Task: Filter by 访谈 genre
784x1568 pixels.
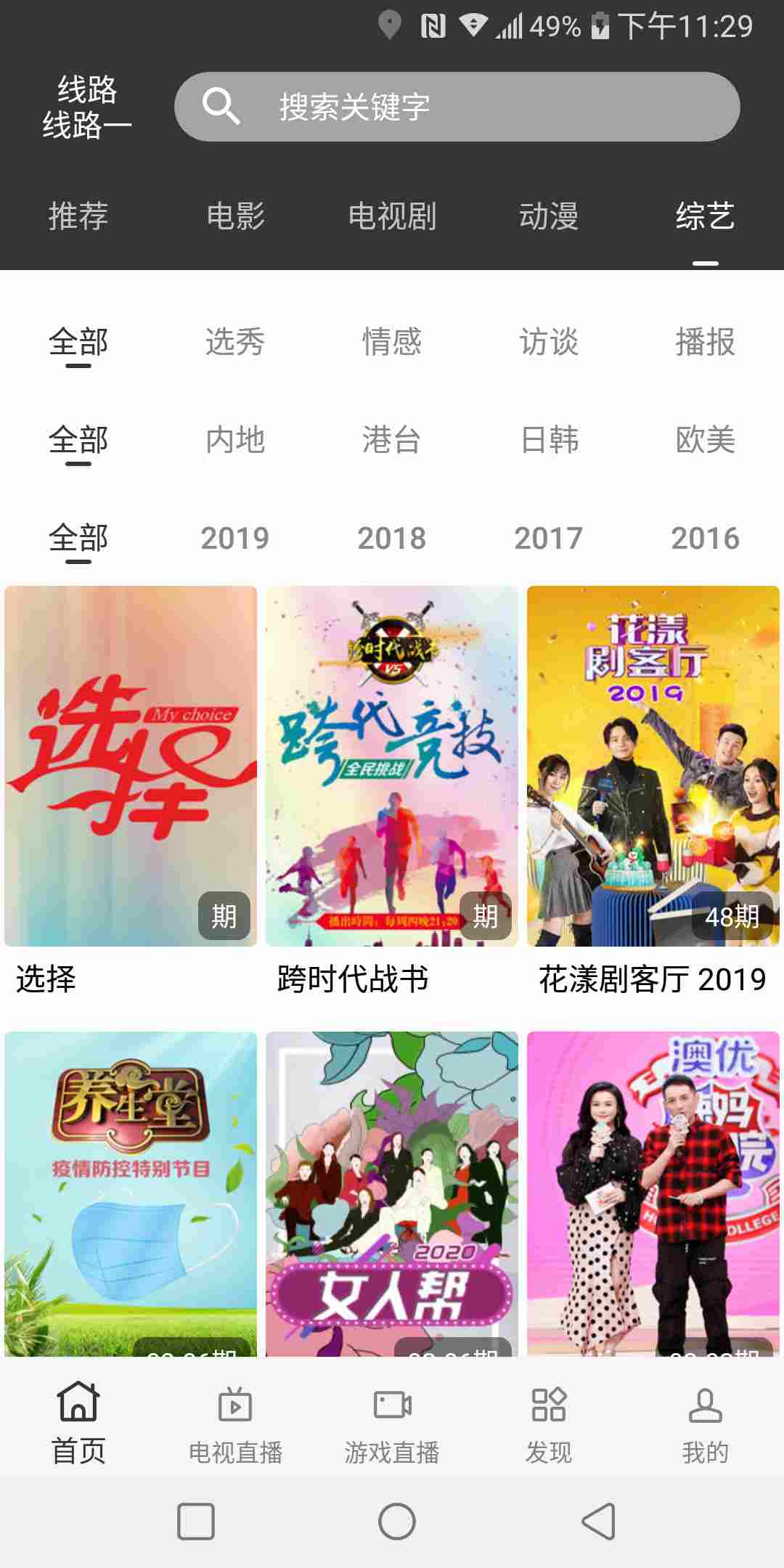Action: [x=549, y=342]
